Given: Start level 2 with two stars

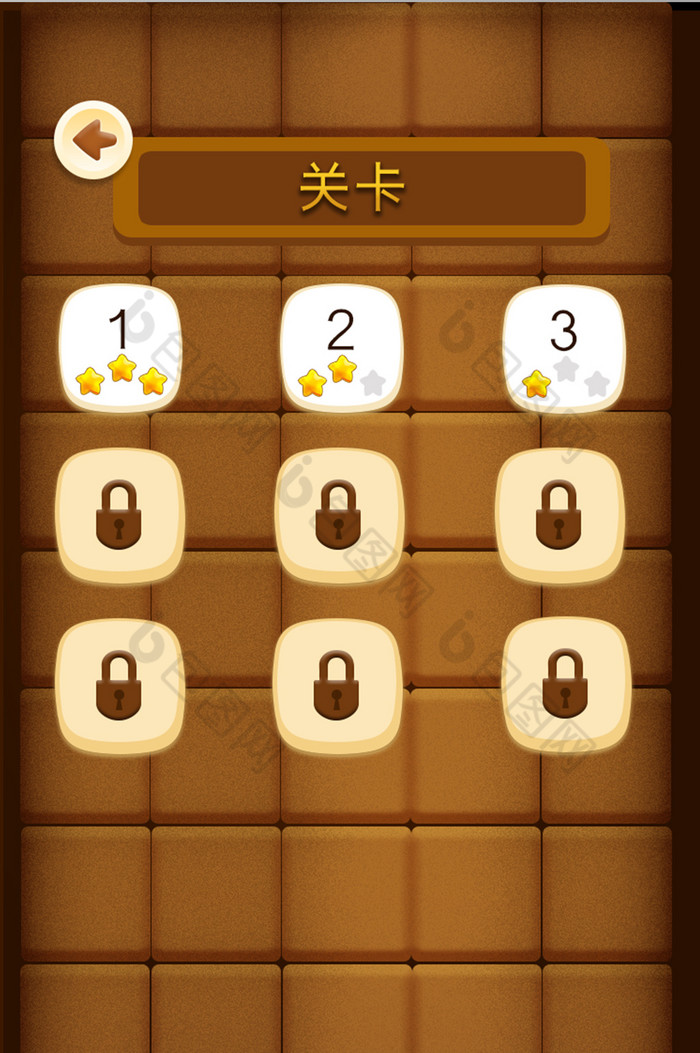Looking at the screenshot, I should 341,347.
